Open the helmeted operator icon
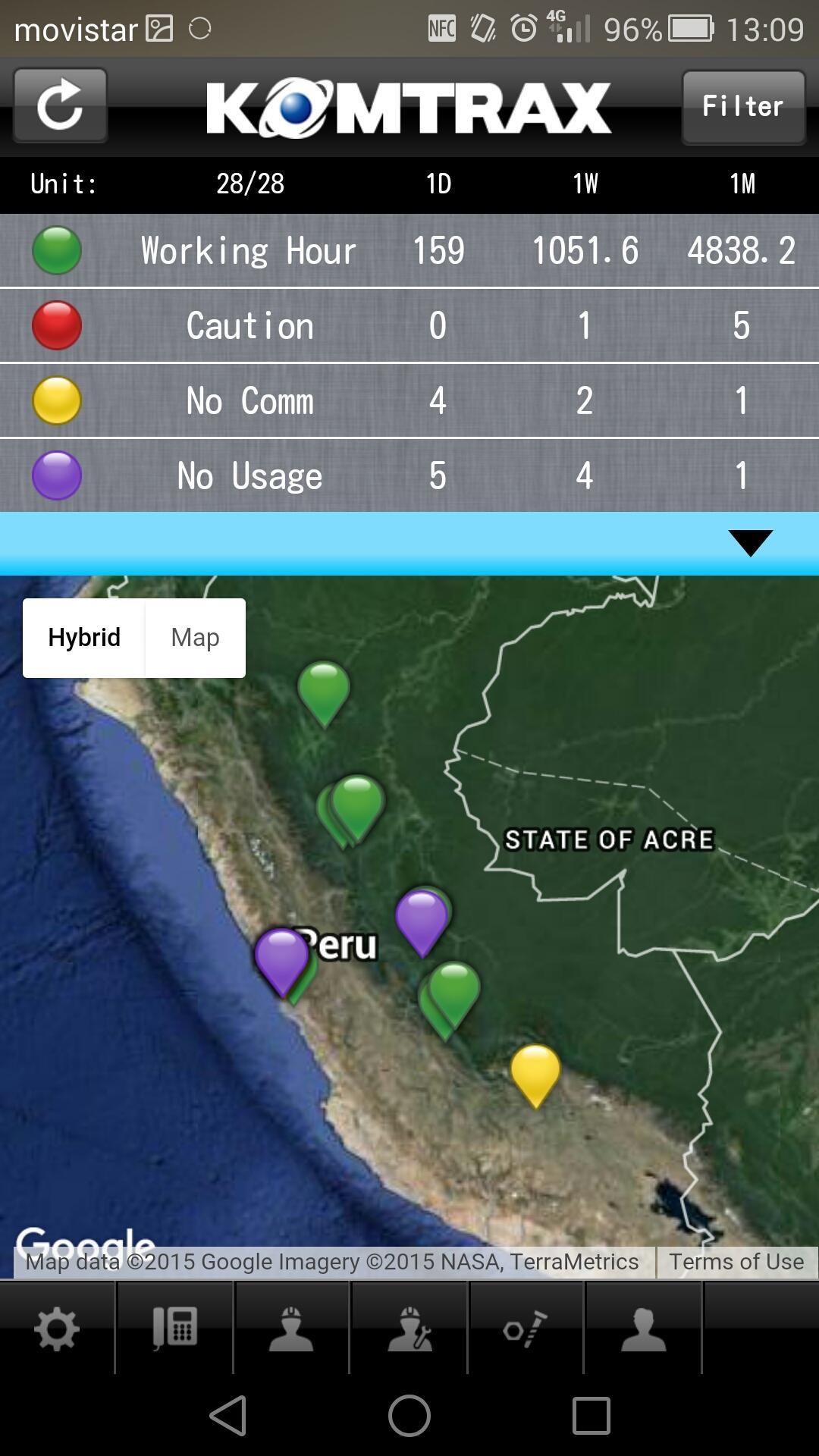The width and height of the screenshot is (819, 1456). point(291,1329)
